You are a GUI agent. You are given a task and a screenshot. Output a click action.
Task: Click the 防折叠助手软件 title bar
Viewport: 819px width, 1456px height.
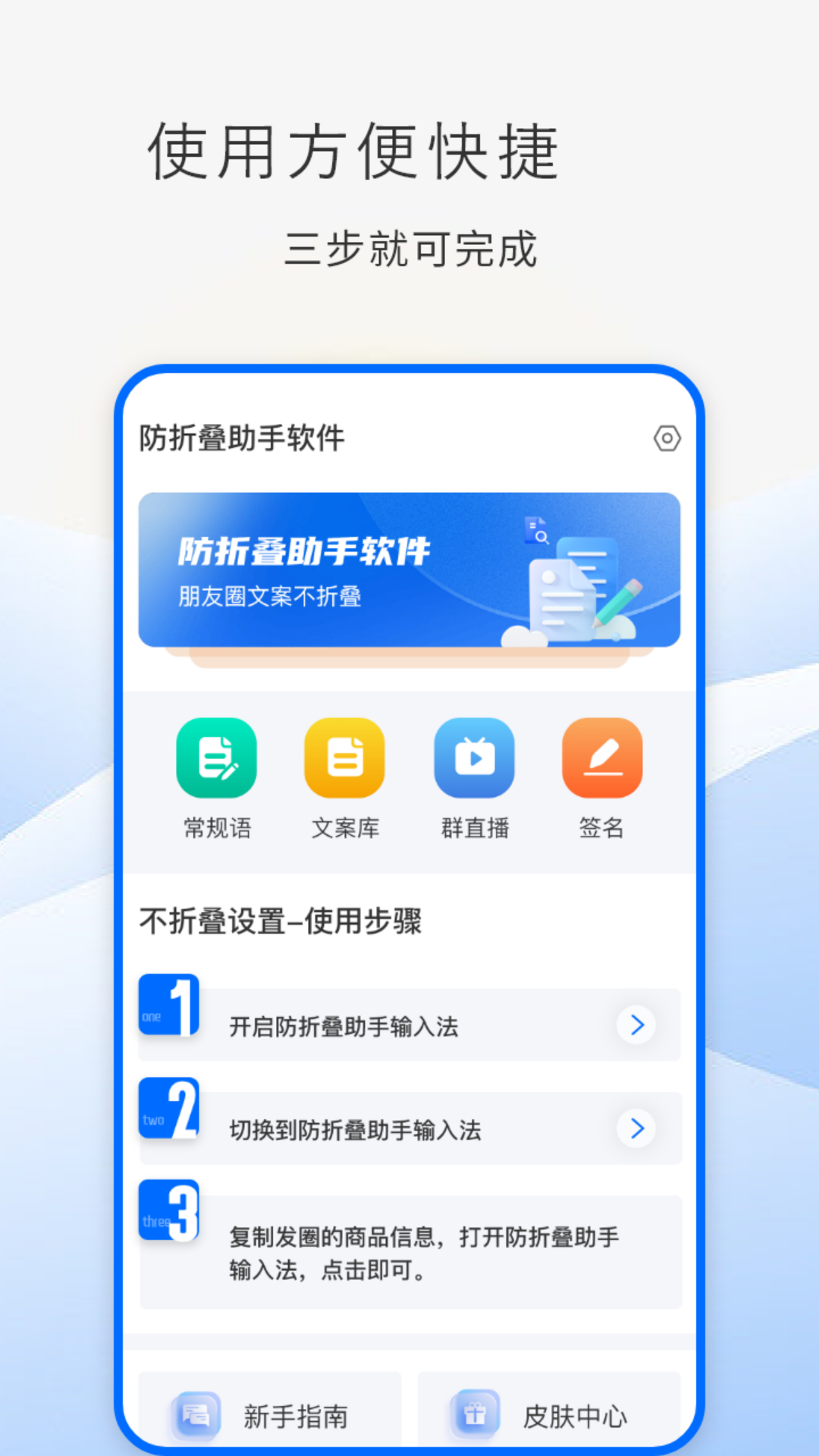pos(241,438)
